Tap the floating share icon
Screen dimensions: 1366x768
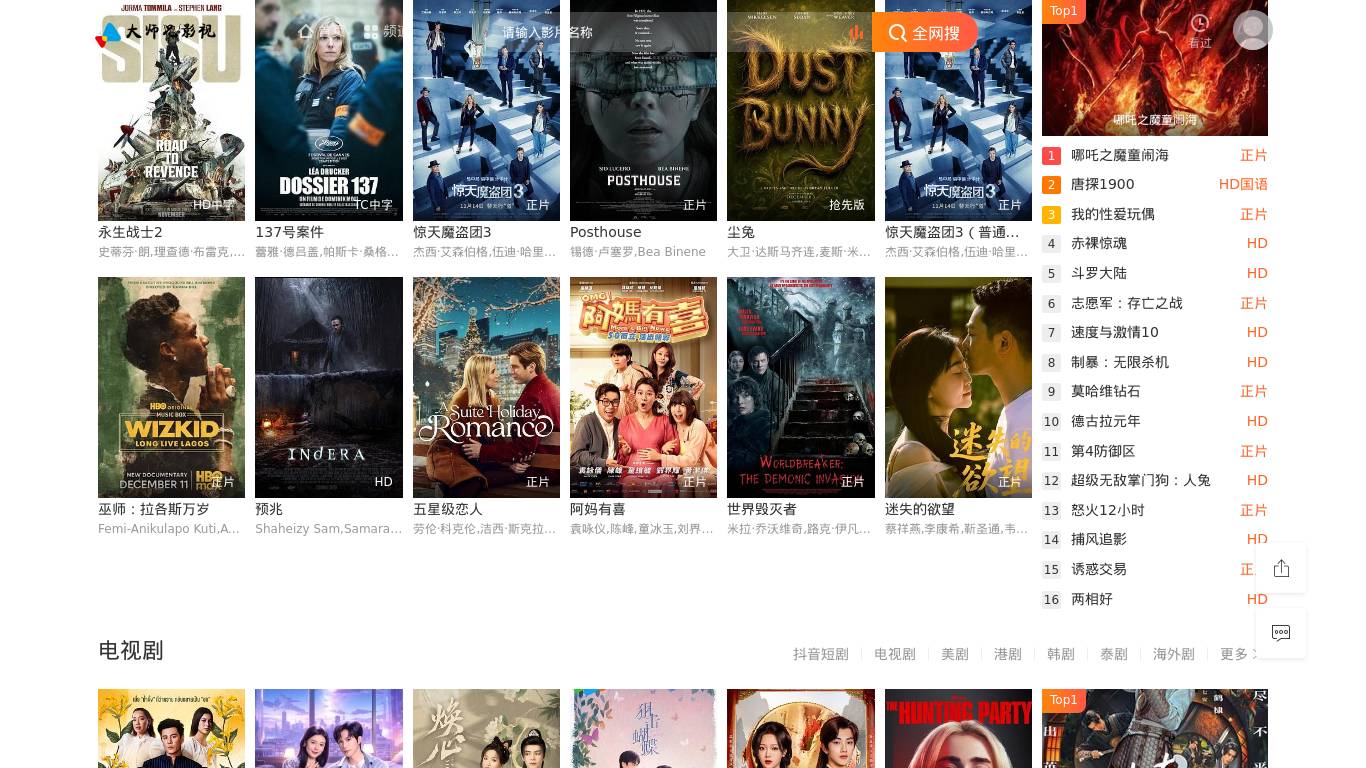point(1281,568)
